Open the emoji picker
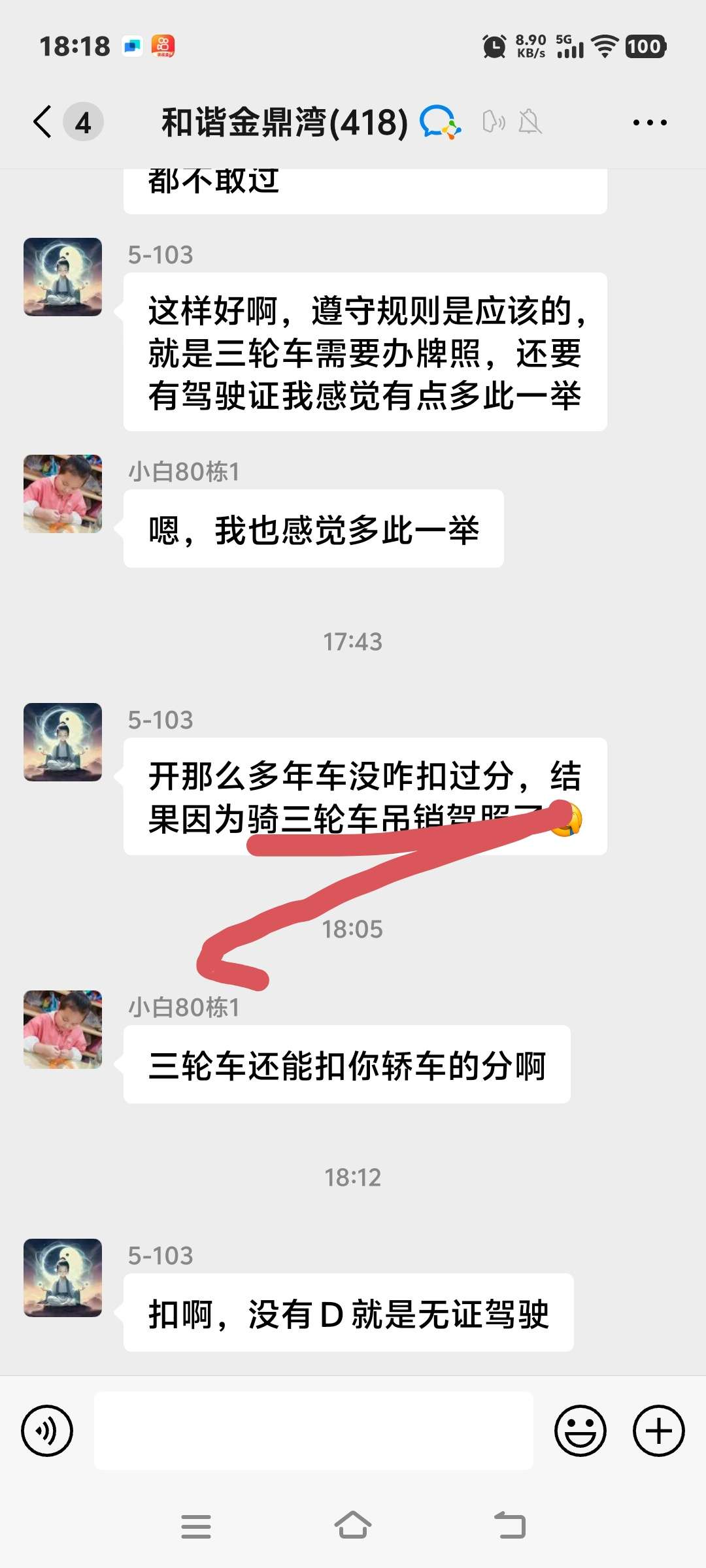This screenshot has height=1568, width=706. pyautogui.click(x=580, y=1431)
